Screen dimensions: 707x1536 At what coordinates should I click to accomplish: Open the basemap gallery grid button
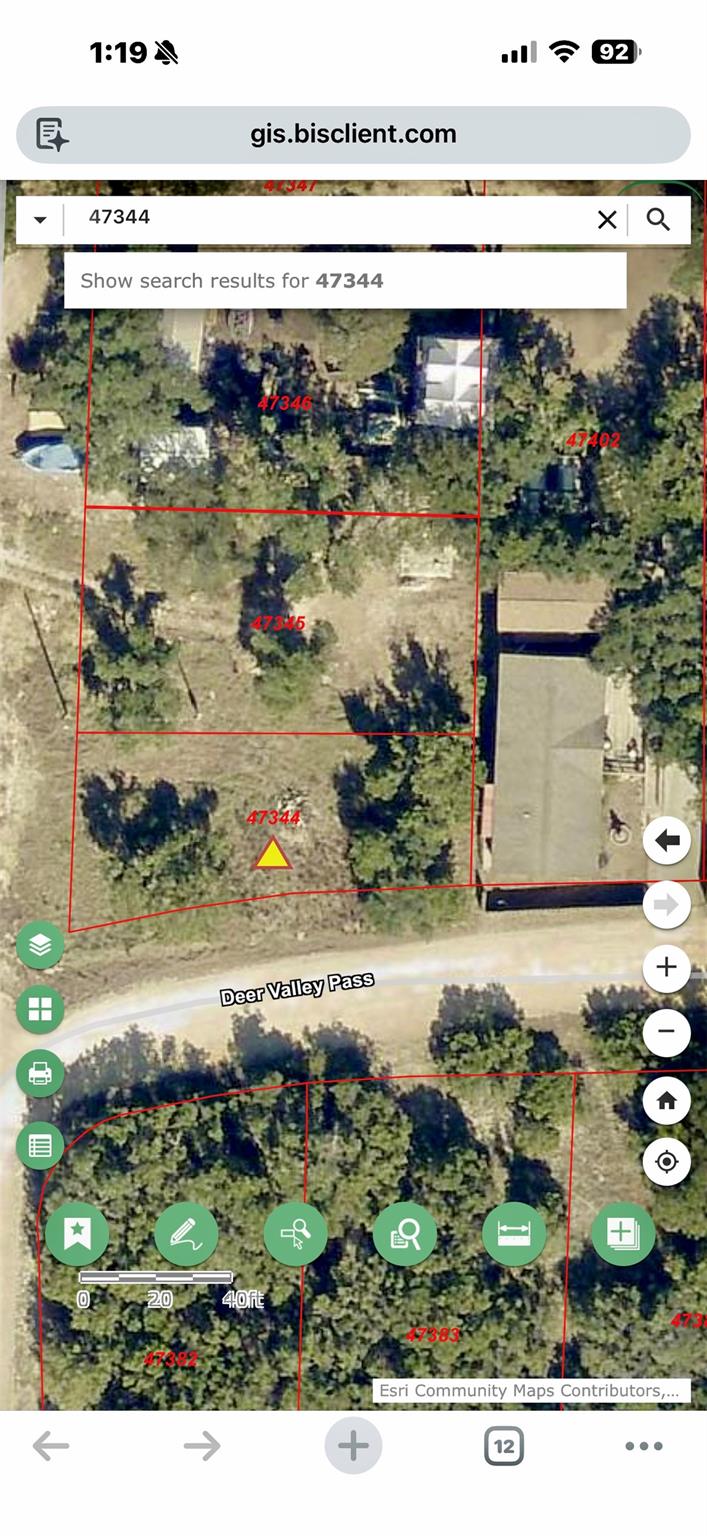(40, 1010)
